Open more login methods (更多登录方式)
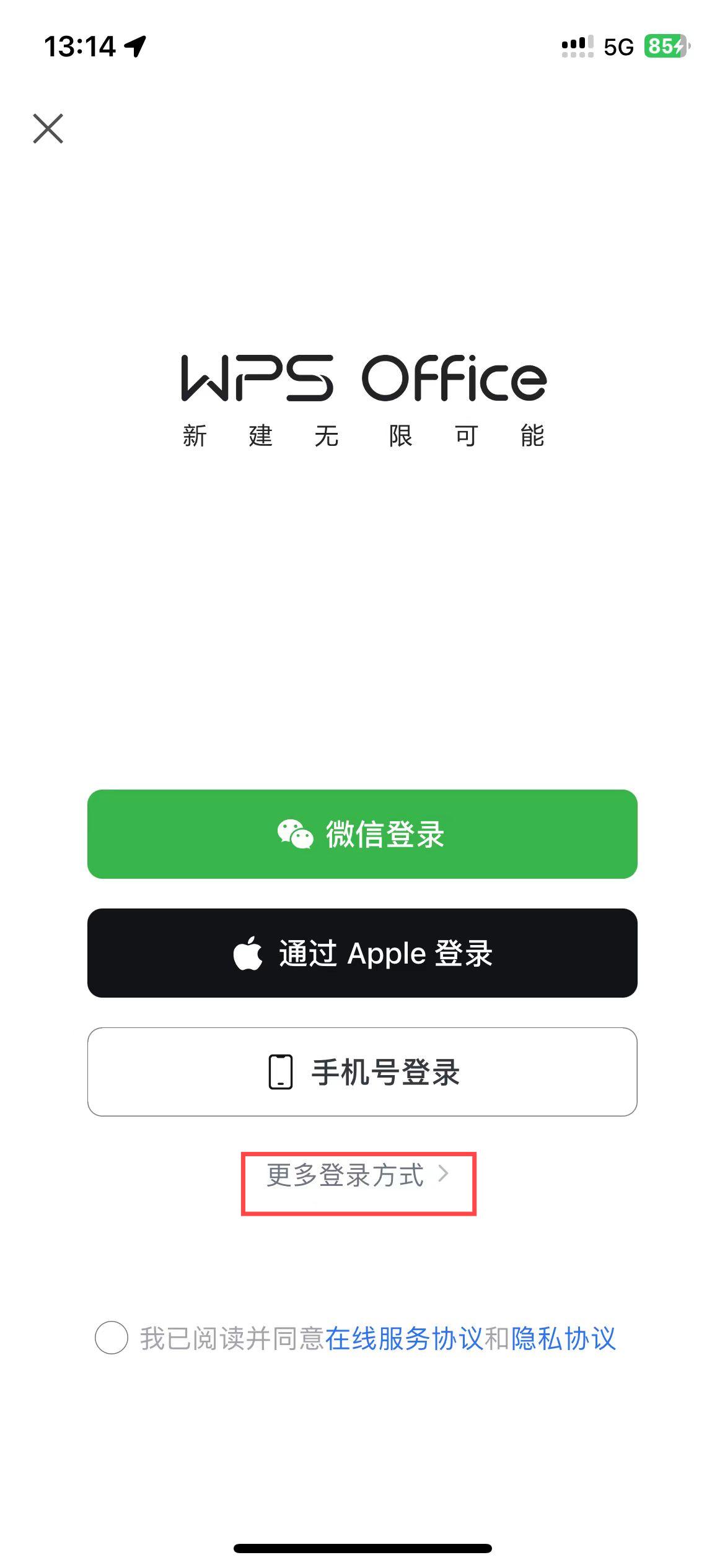This screenshot has height=1568, width=725. tap(357, 1175)
